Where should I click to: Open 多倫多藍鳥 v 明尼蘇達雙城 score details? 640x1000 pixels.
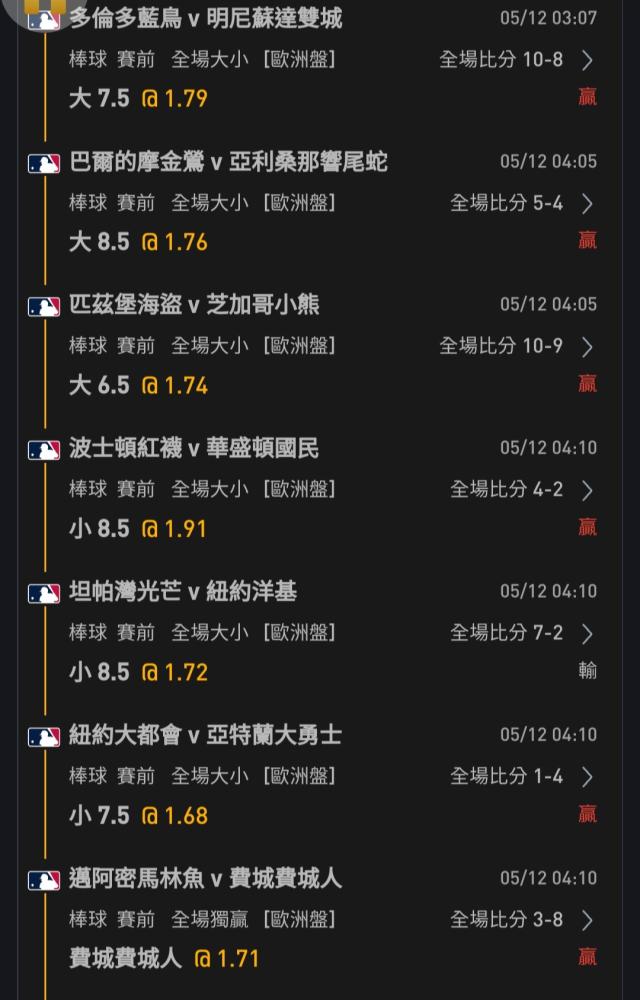point(587,60)
